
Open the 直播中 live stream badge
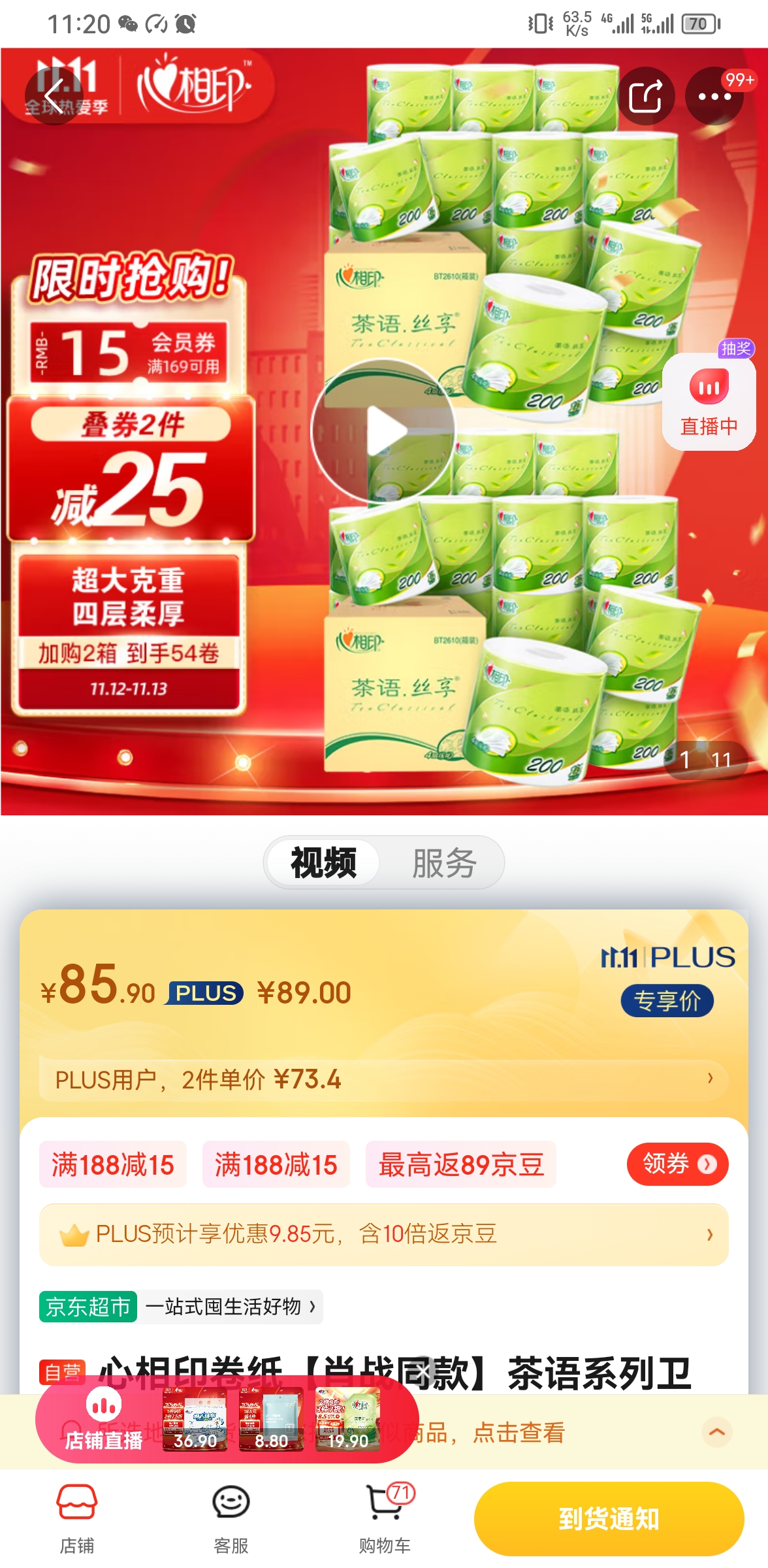coord(709,401)
